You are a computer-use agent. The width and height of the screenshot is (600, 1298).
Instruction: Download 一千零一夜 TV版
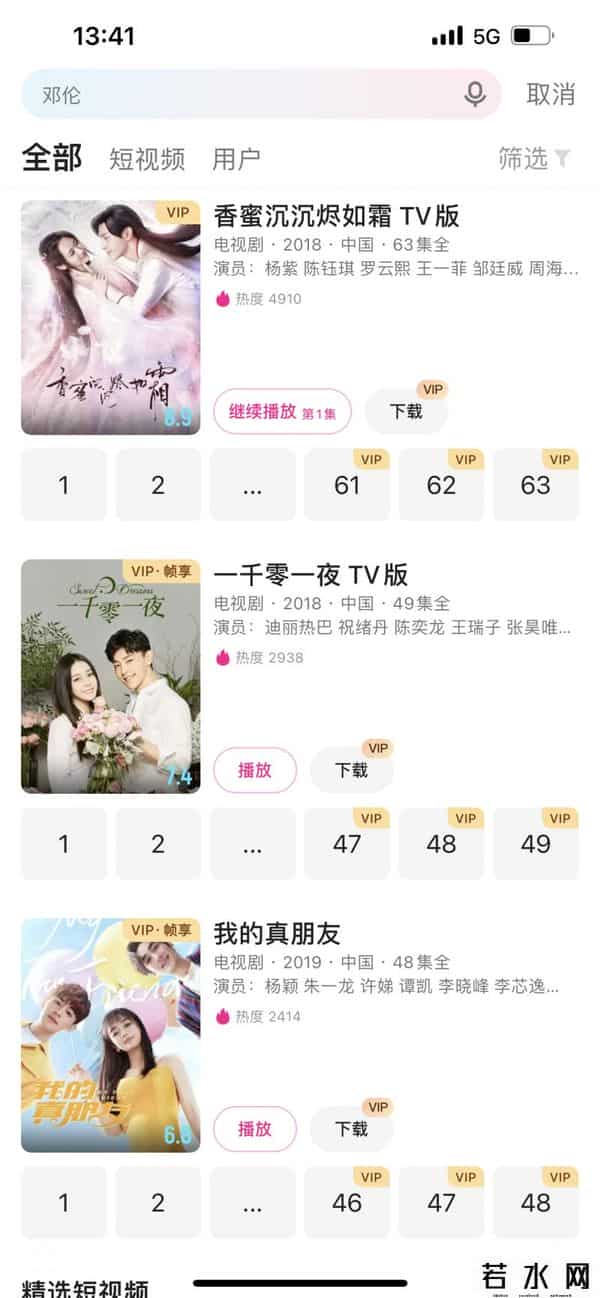pyautogui.click(x=352, y=770)
